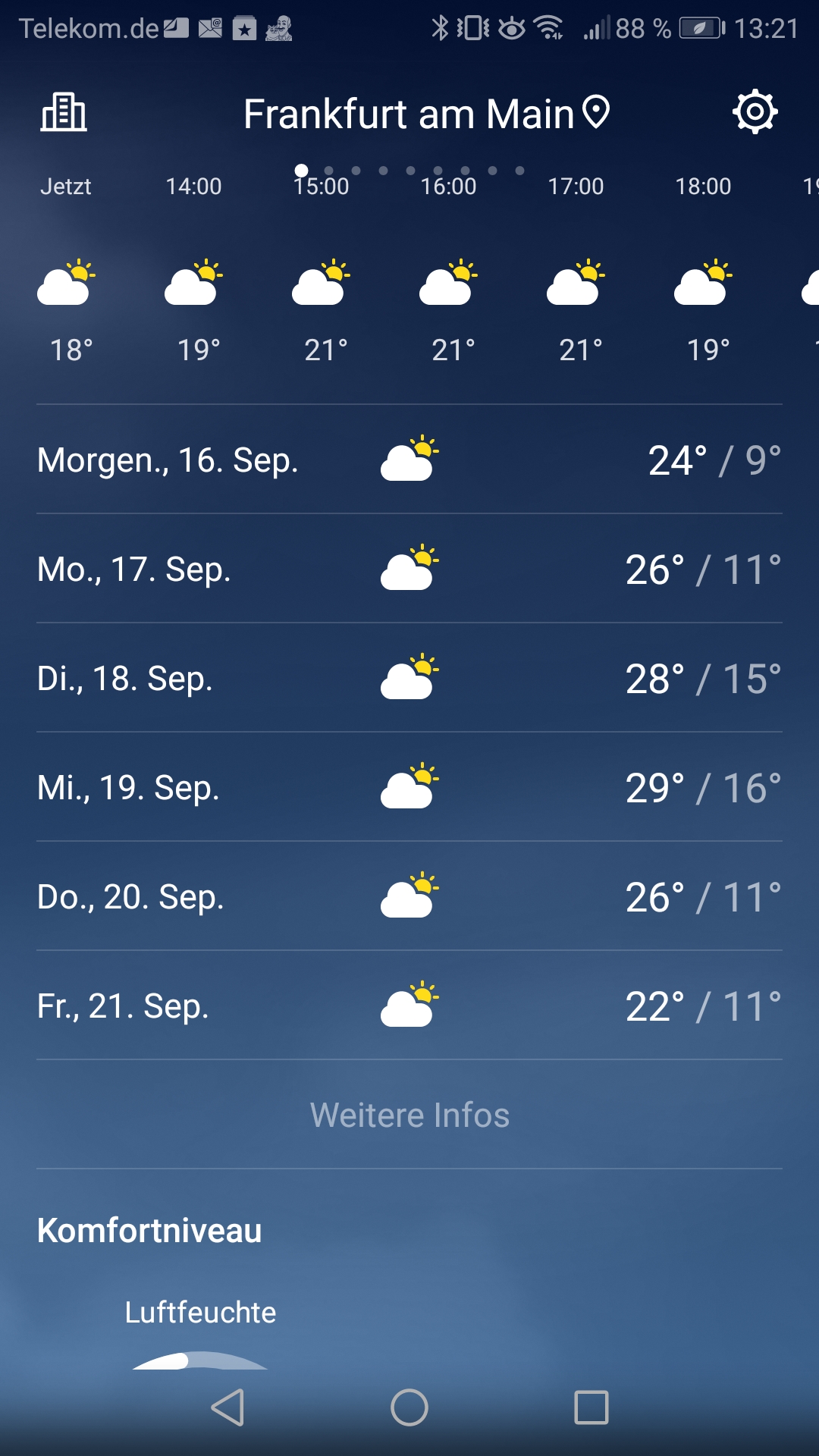Viewport: 819px width, 1456px height.
Task: Open weather settings gear
Action: coord(755,112)
